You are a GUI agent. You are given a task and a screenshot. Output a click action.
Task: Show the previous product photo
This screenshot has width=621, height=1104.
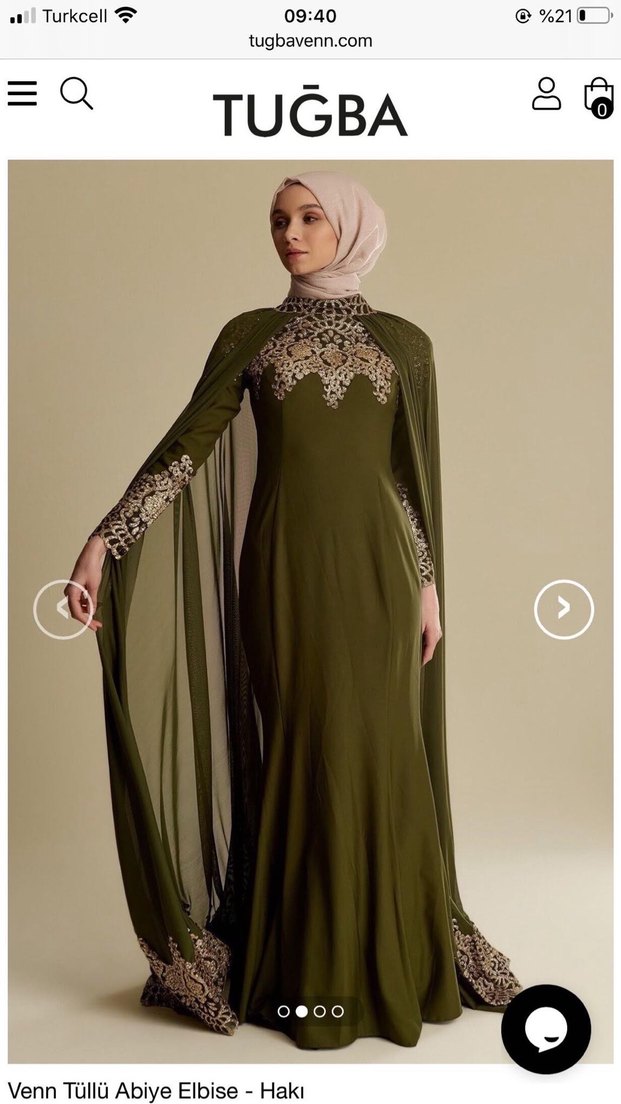click(x=63, y=608)
